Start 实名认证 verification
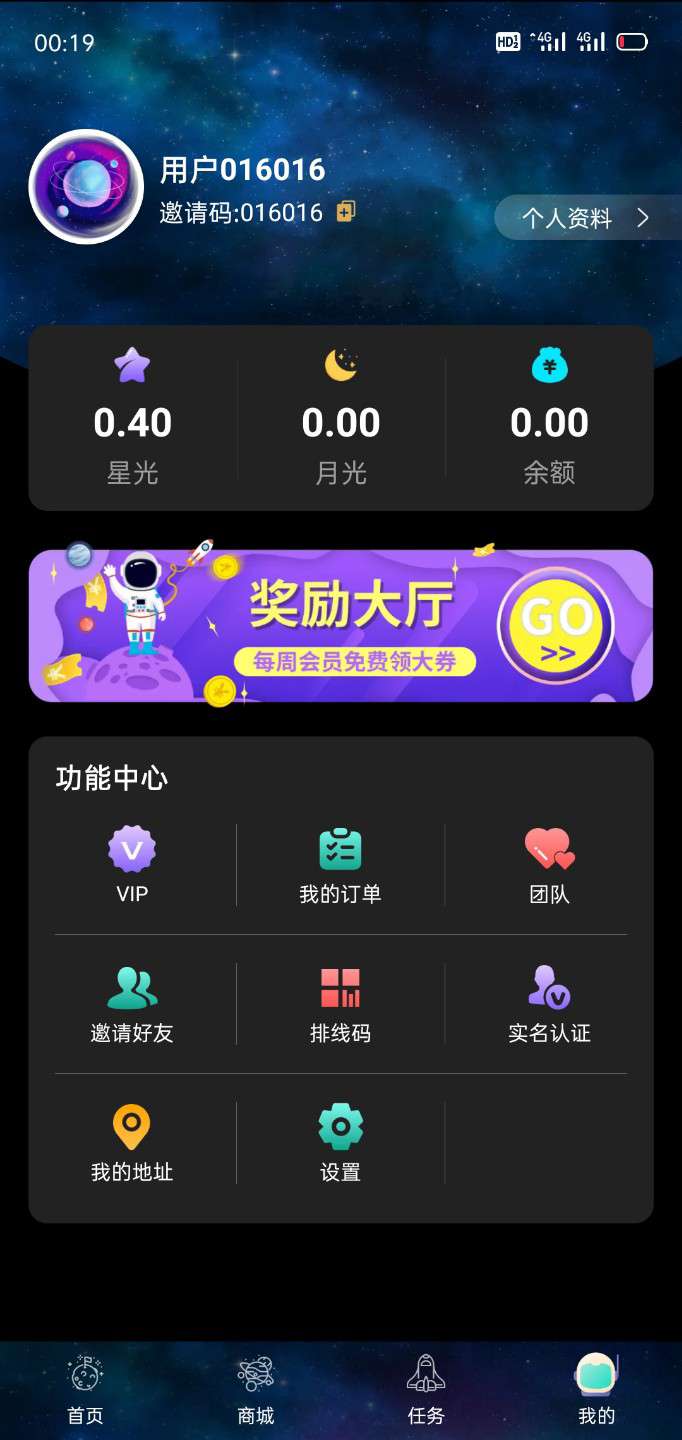 click(x=549, y=1005)
